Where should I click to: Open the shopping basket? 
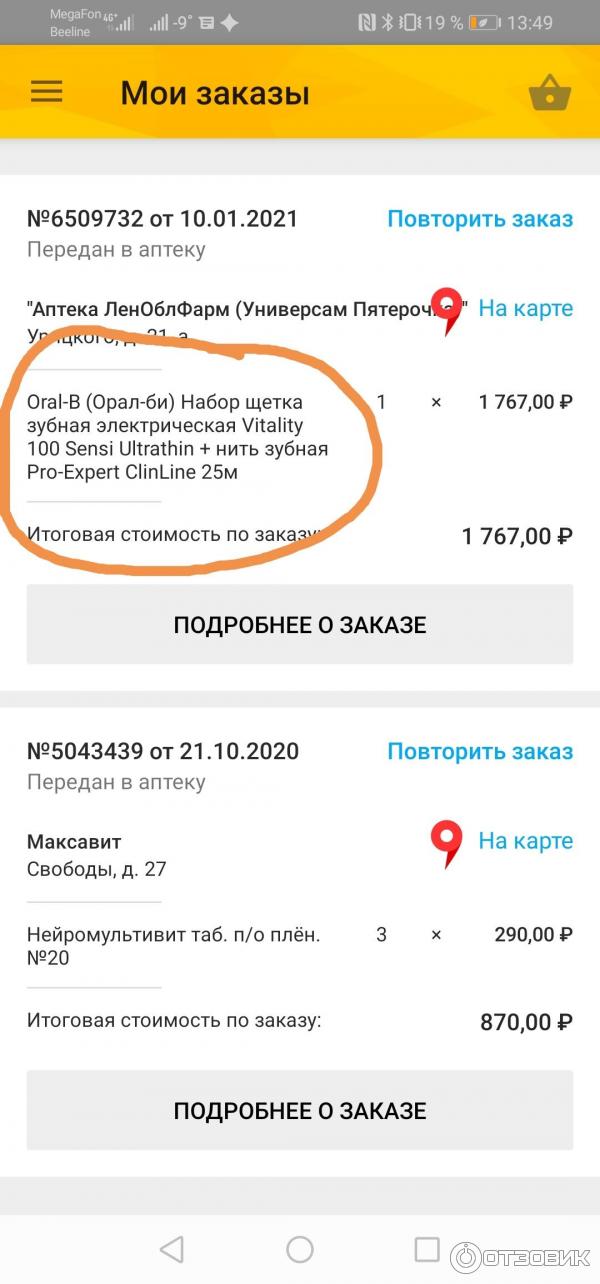(550, 93)
